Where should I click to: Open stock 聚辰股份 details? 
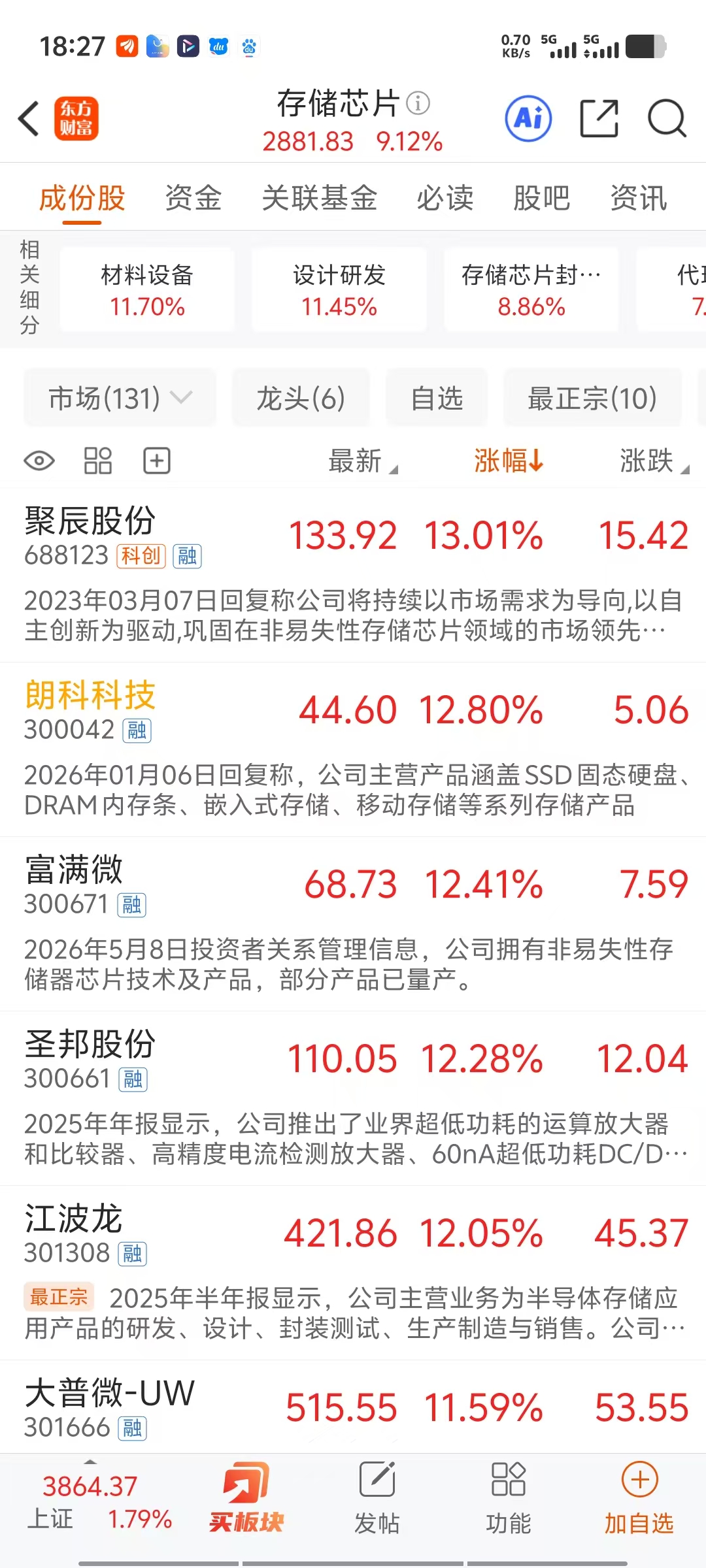pos(353,575)
